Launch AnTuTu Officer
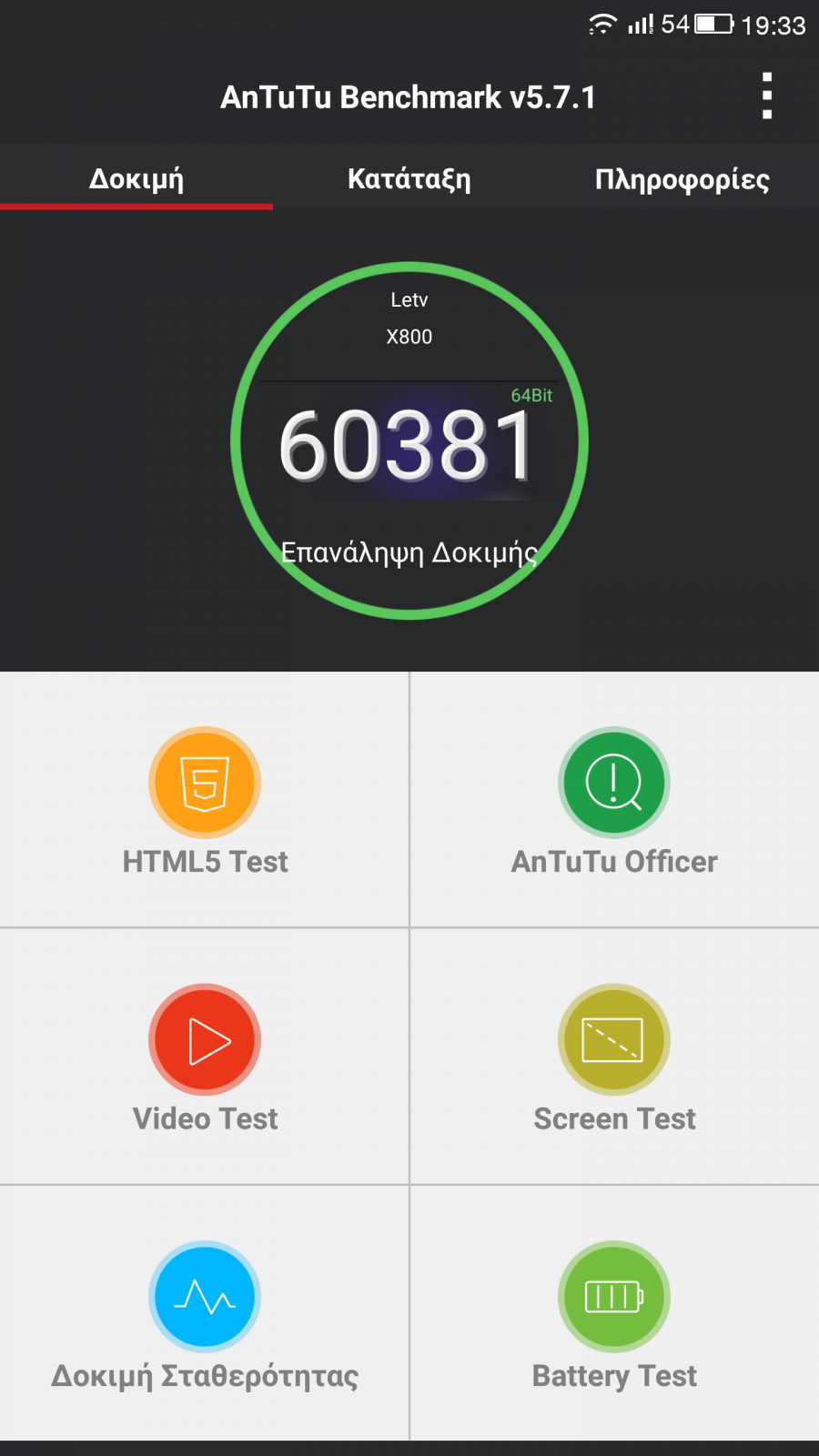 point(615,800)
